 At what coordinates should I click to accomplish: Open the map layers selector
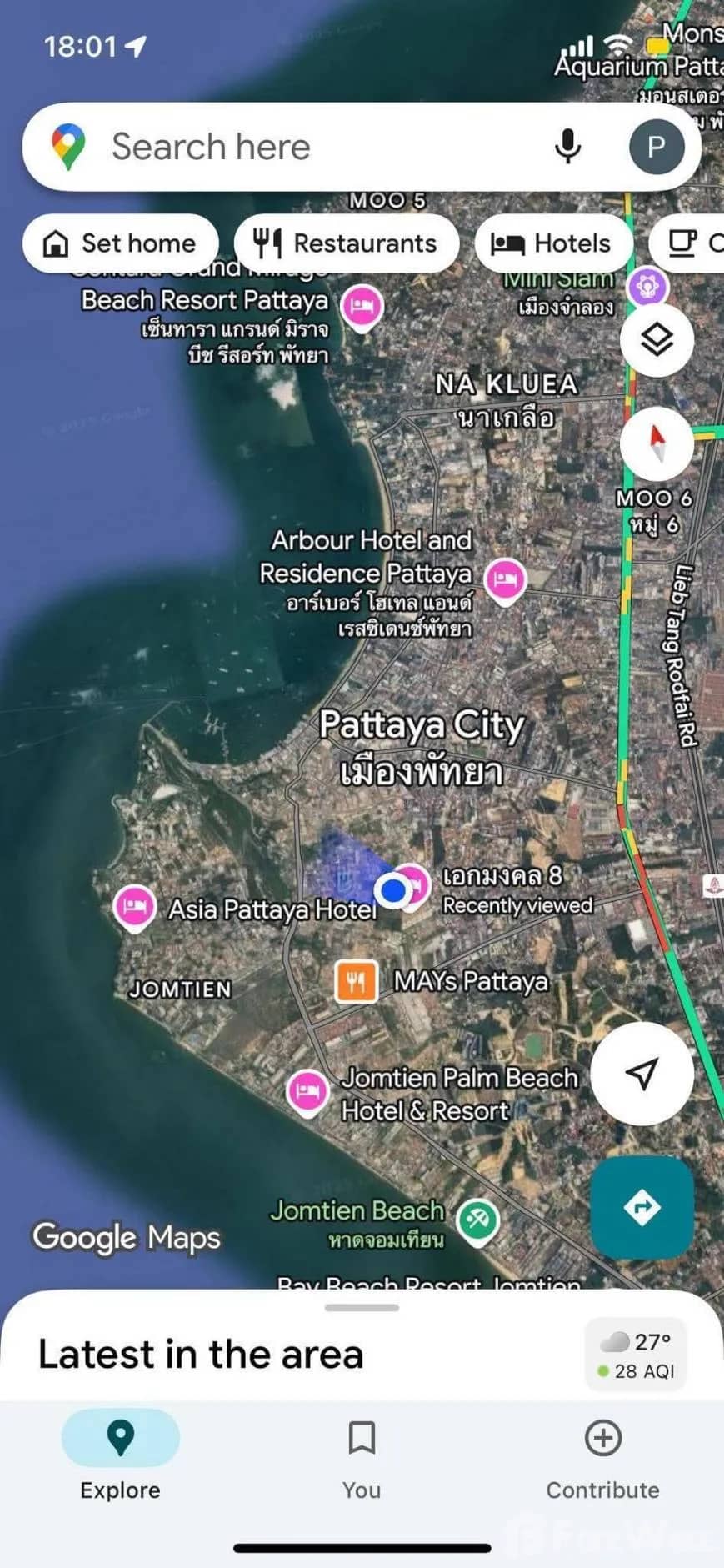[x=657, y=339]
